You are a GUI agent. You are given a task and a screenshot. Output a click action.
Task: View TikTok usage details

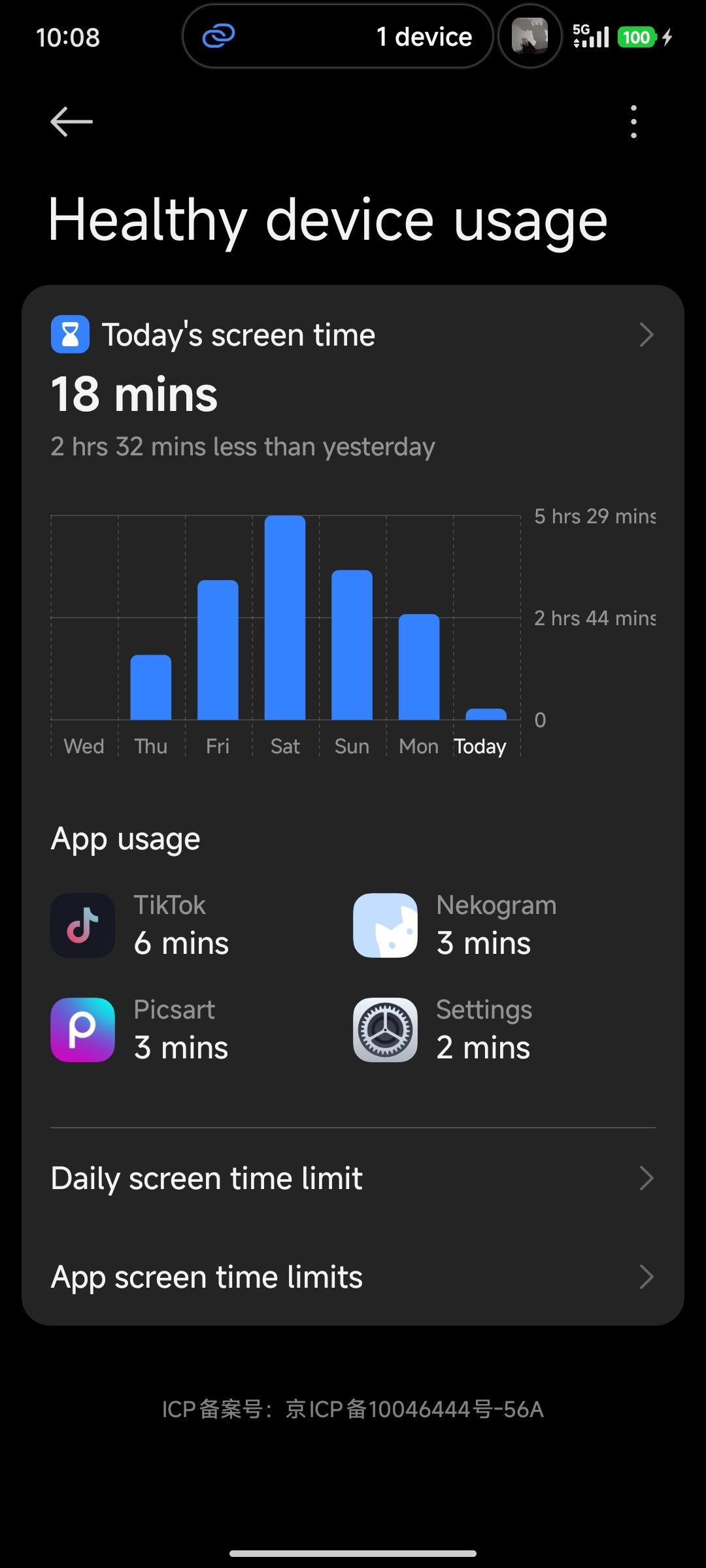click(x=141, y=925)
